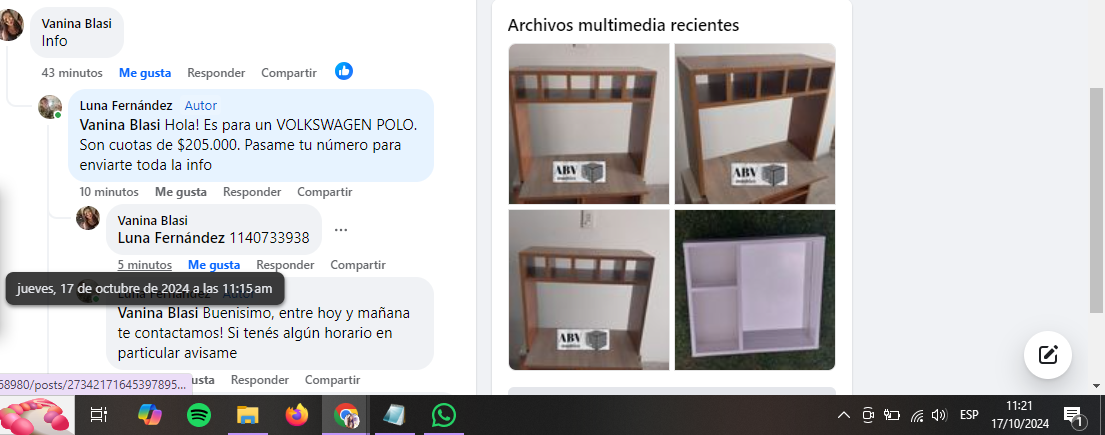
Task: View reactions on Vanina's Info comment
Action: click(x=344, y=71)
